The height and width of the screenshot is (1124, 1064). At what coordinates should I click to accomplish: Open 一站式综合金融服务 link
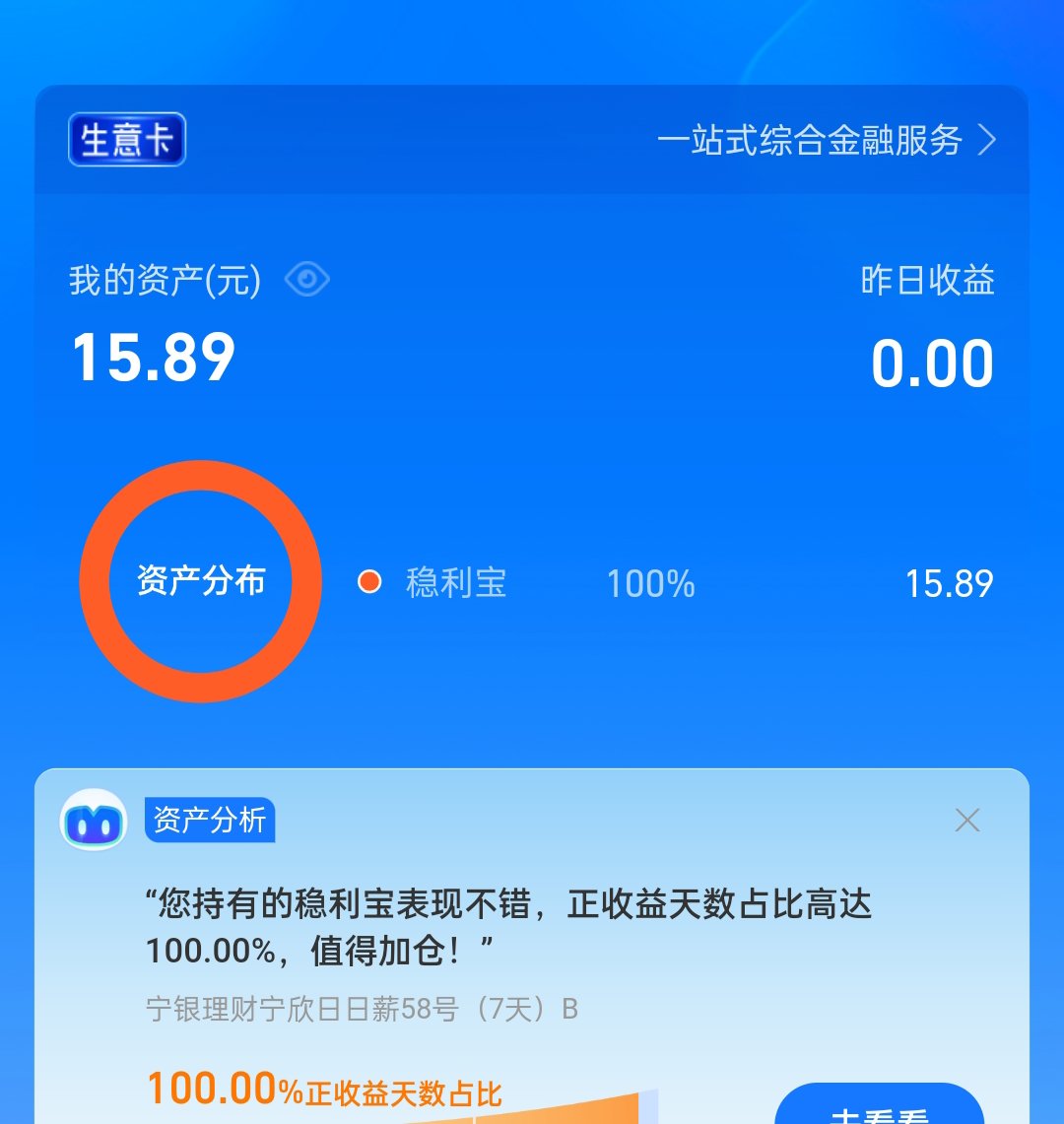826,141
